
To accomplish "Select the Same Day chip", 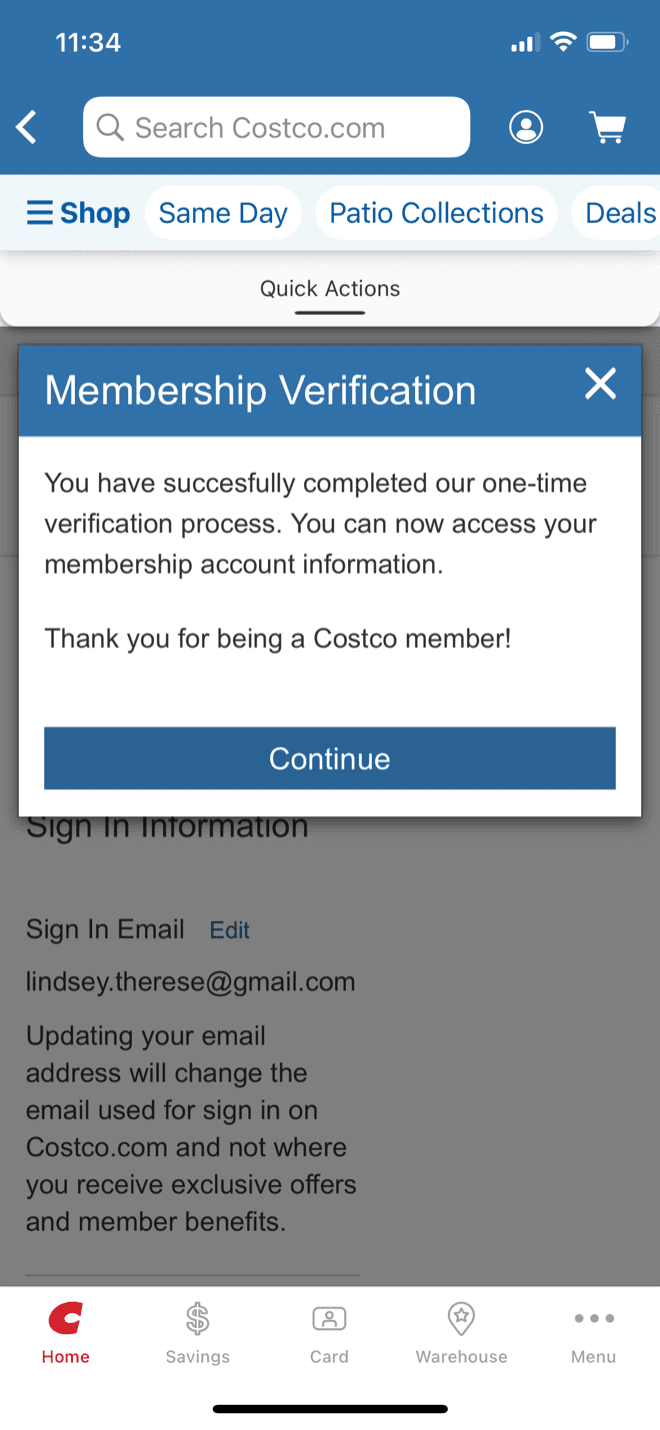I will [223, 213].
